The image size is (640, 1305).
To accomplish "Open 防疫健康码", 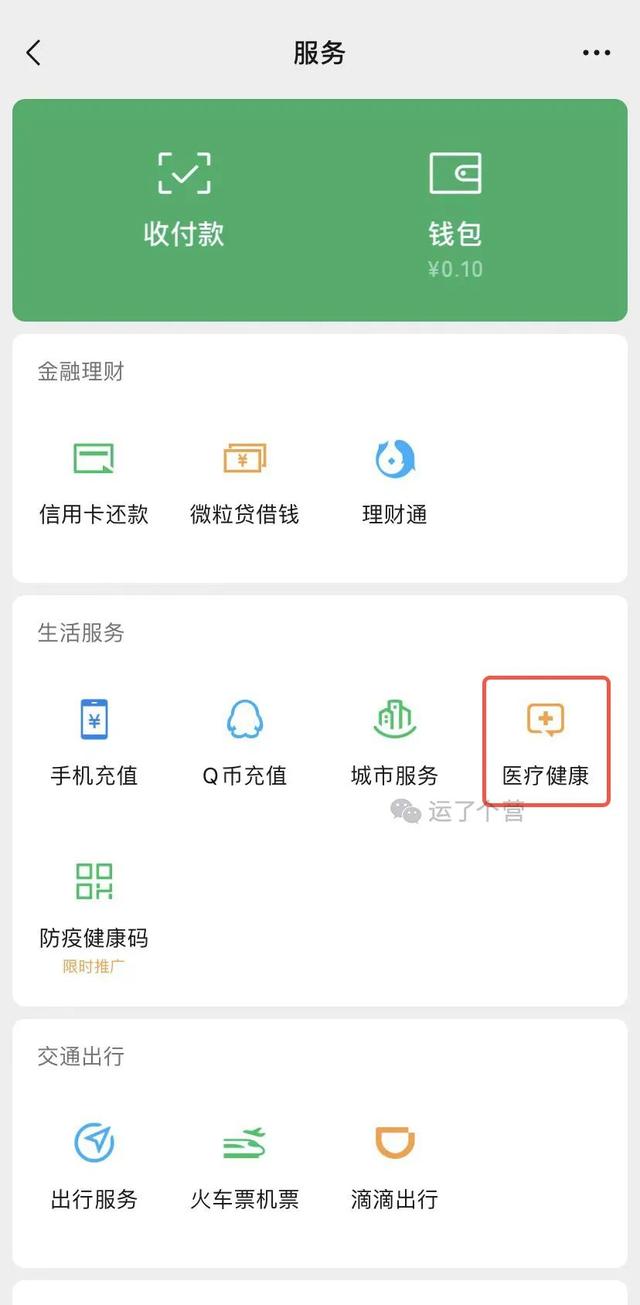I will point(94,915).
